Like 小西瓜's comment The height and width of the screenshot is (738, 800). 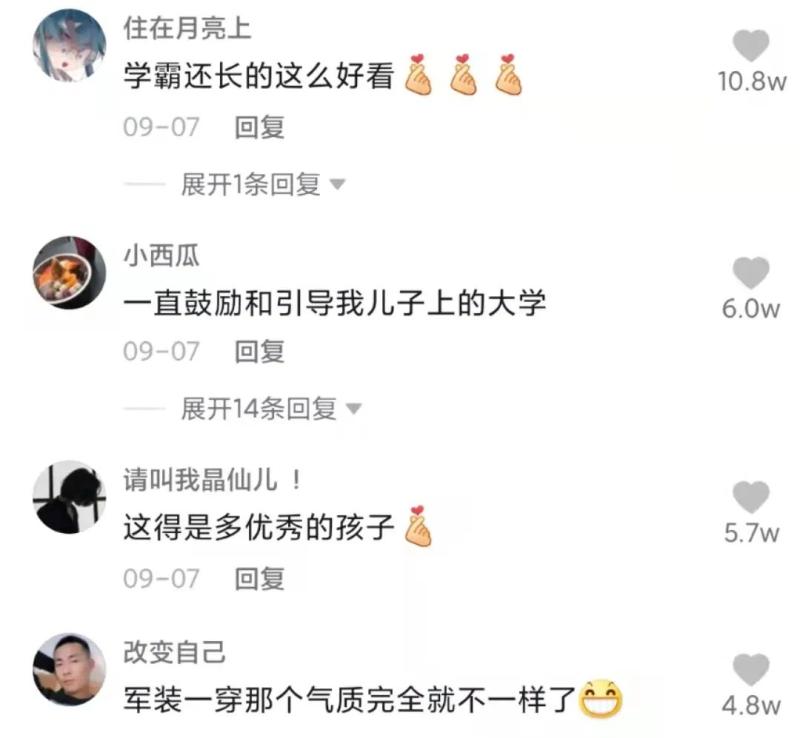(x=751, y=273)
